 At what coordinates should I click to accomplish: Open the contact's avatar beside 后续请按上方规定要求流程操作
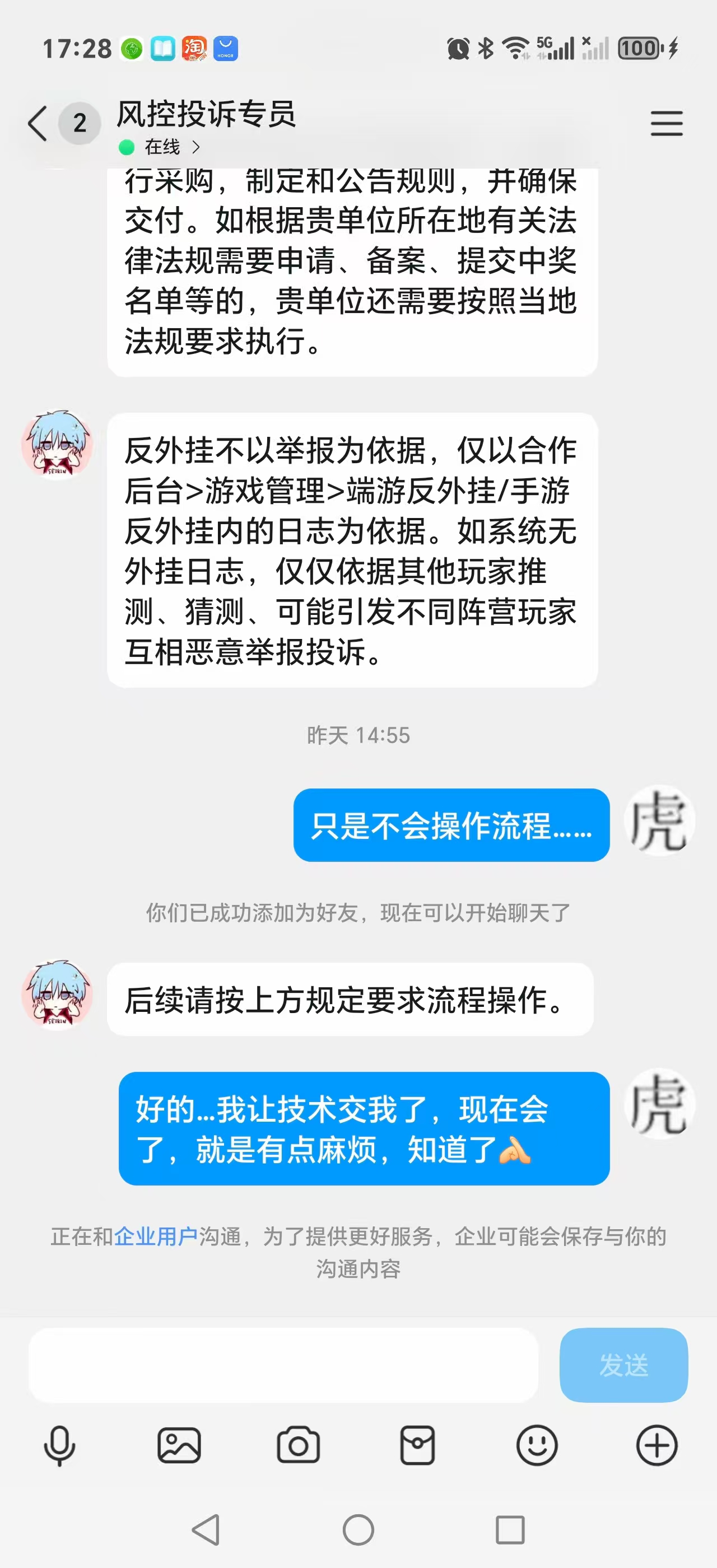[x=57, y=995]
